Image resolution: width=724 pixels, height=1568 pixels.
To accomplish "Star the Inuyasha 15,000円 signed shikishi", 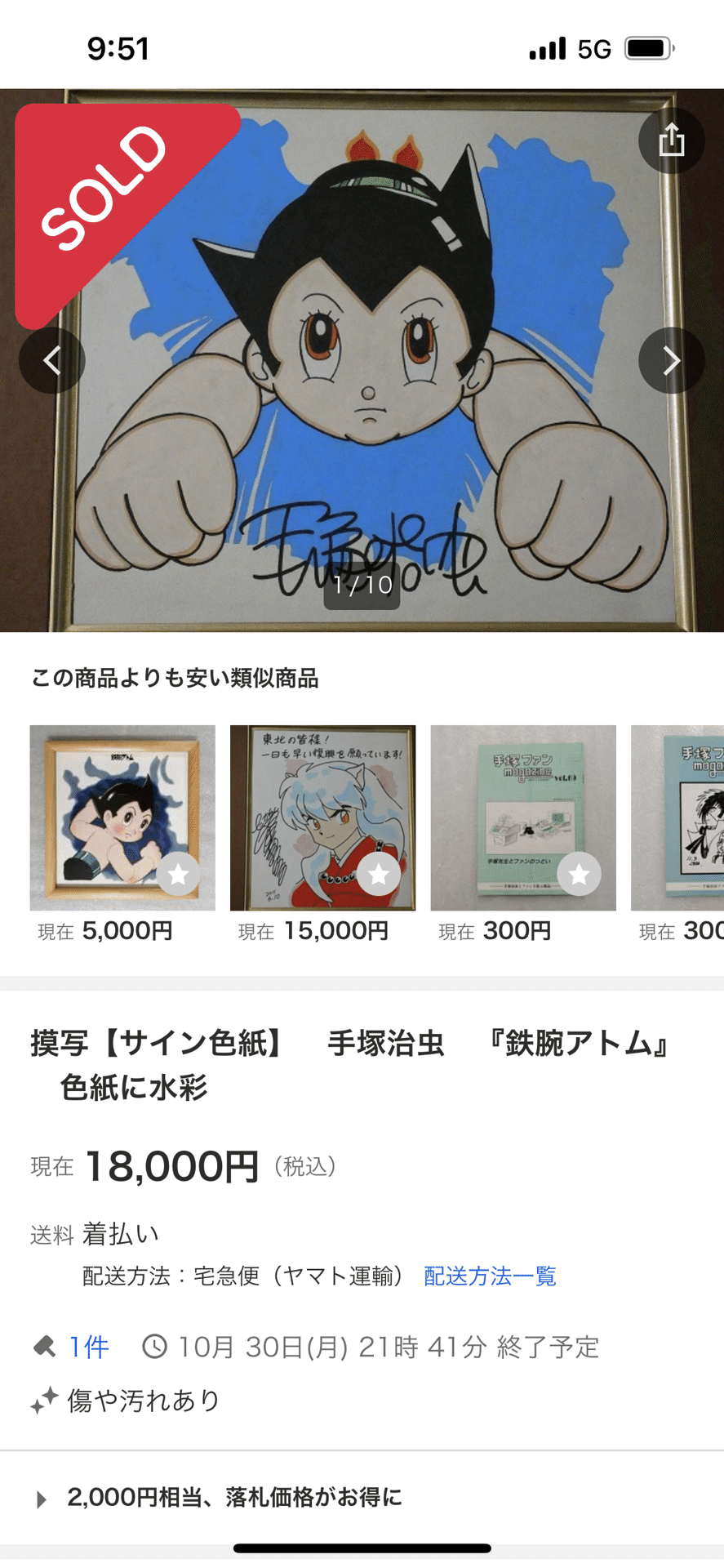I will coord(379,875).
